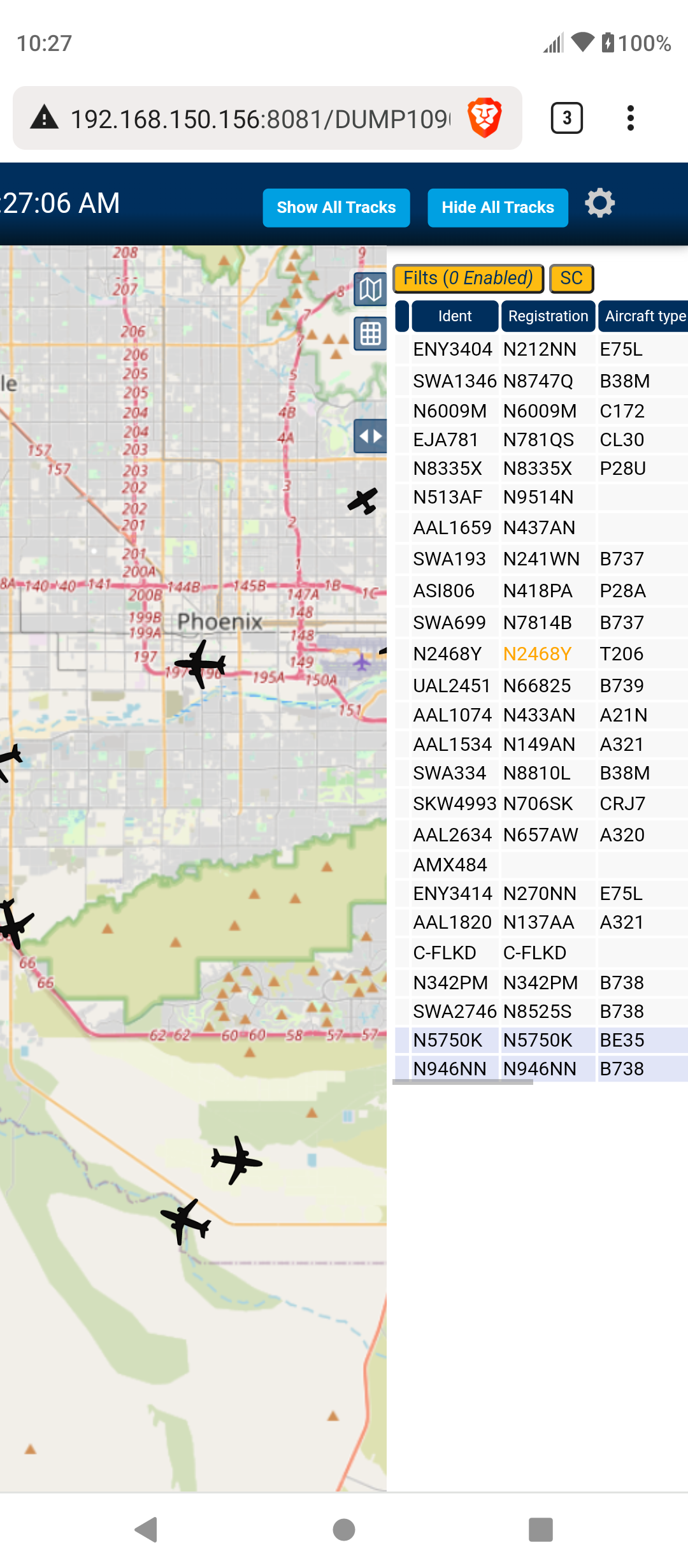Open the Brave shields lion icon

coord(485,118)
